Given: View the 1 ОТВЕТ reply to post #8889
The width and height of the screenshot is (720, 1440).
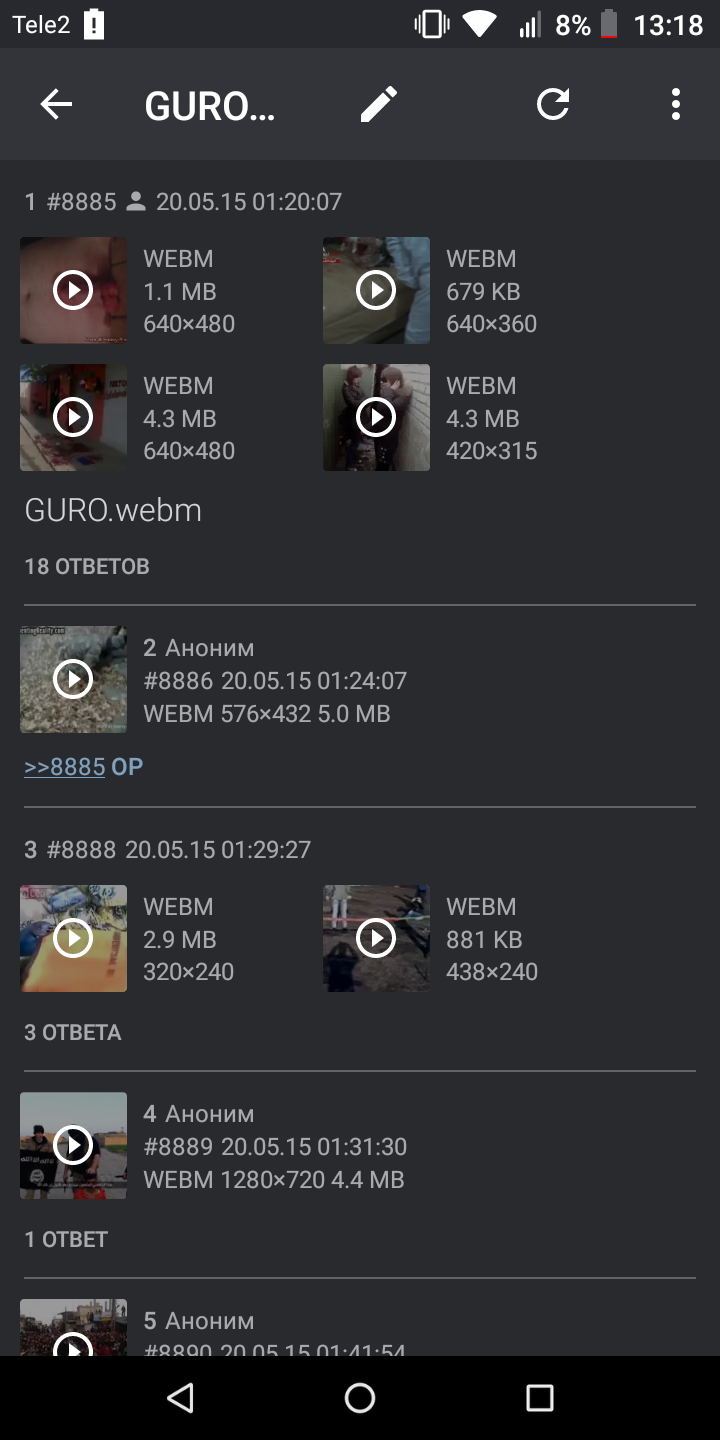Looking at the screenshot, I should point(66,1239).
